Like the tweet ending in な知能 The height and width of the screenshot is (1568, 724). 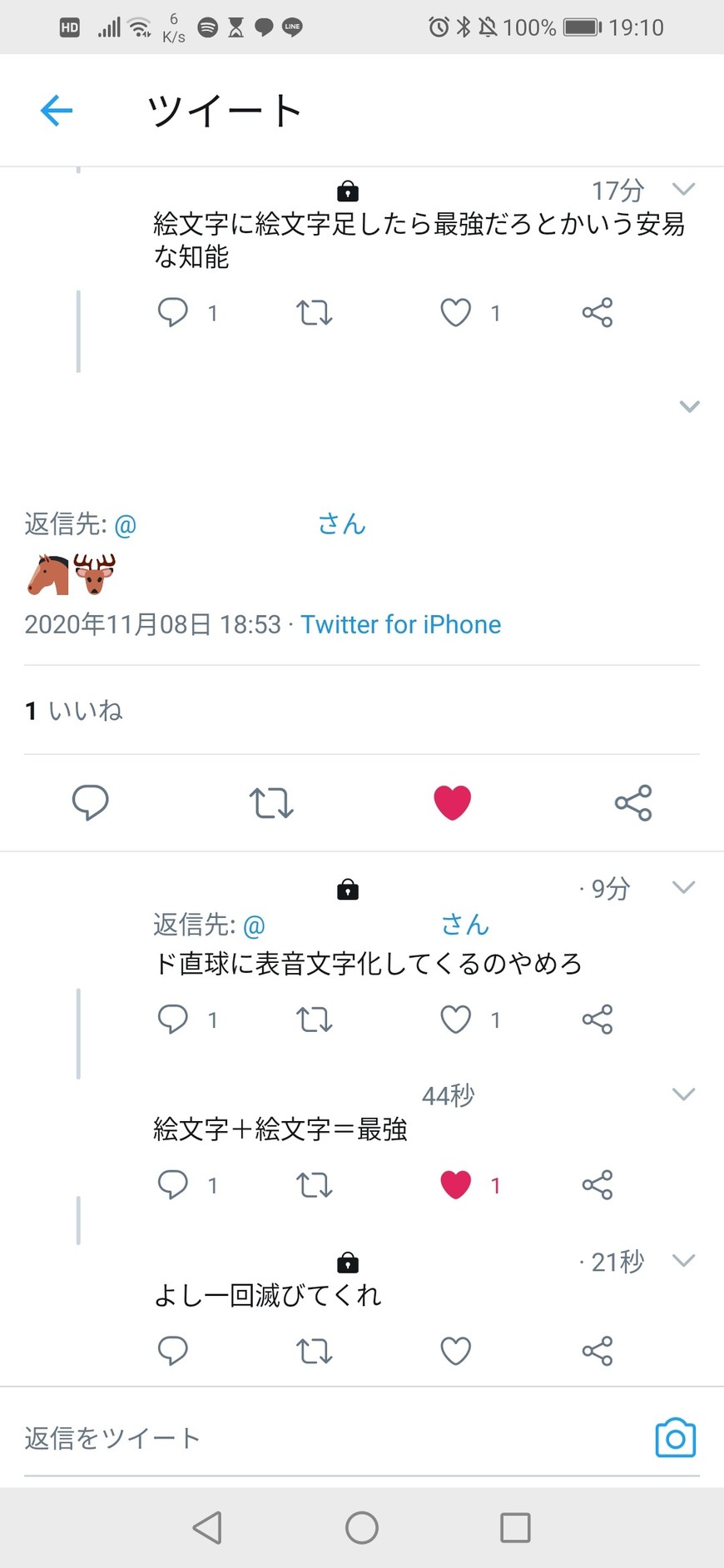[x=455, y=313]
